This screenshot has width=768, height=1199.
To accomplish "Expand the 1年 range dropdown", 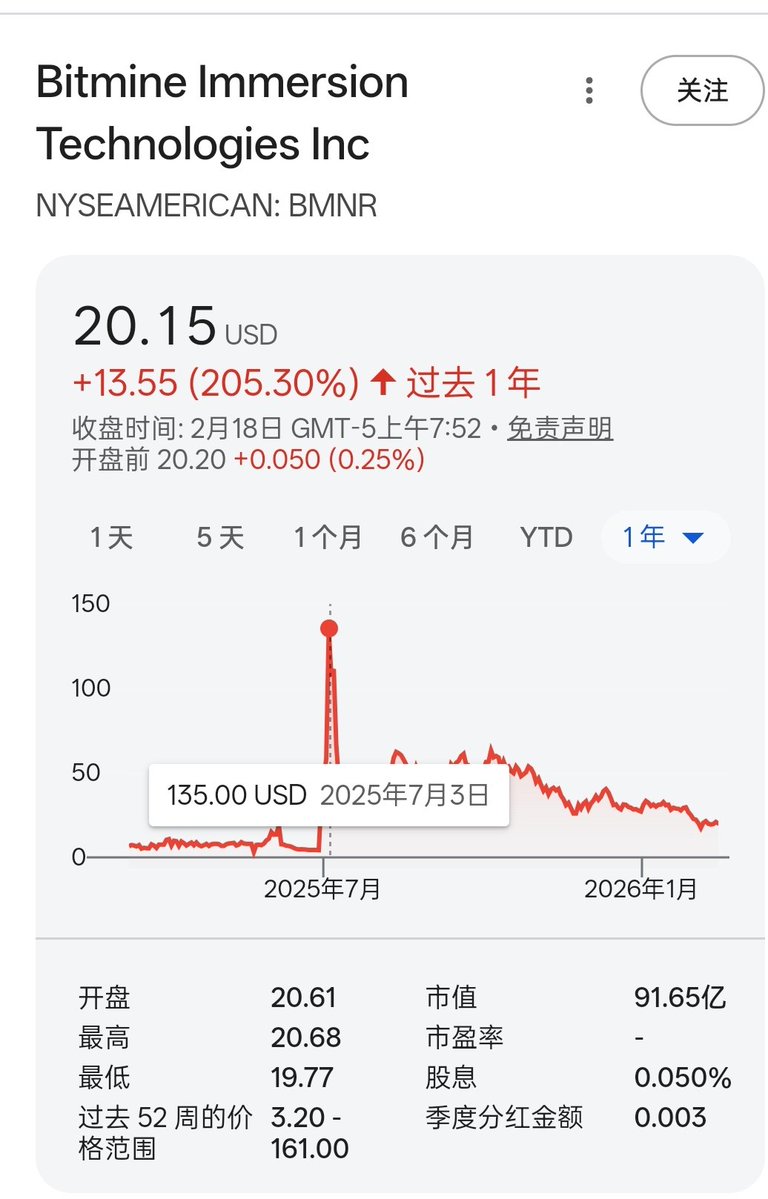I will point(665,538).
